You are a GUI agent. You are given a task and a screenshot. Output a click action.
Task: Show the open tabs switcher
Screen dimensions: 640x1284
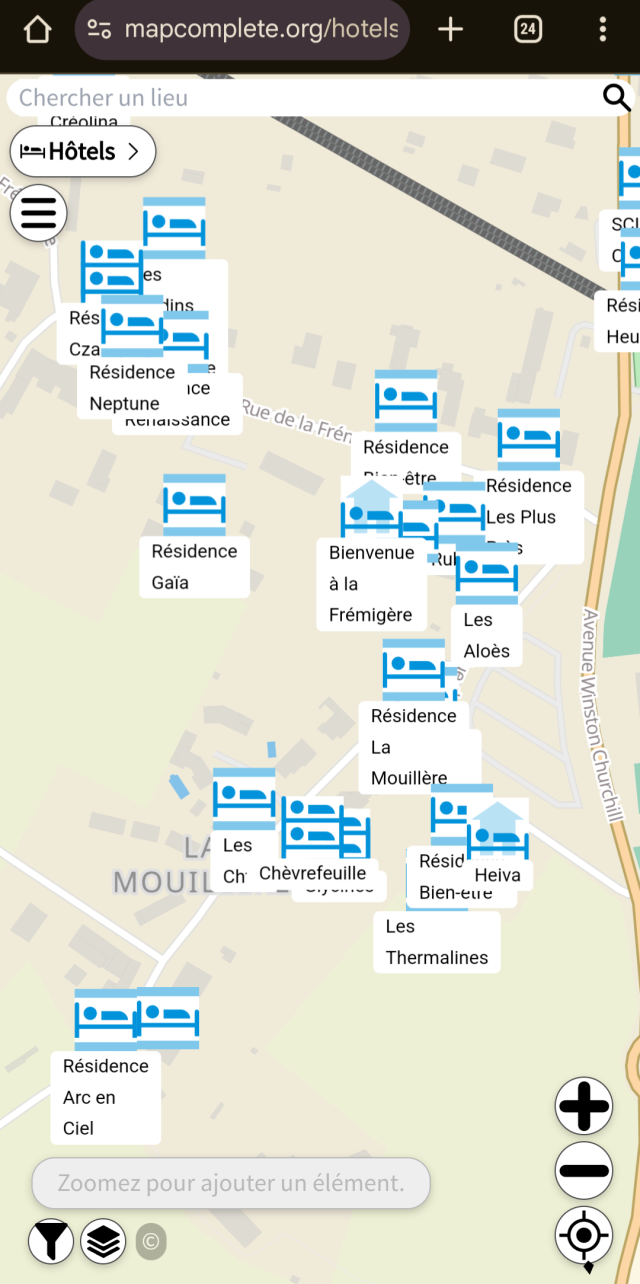pos(528,30)
